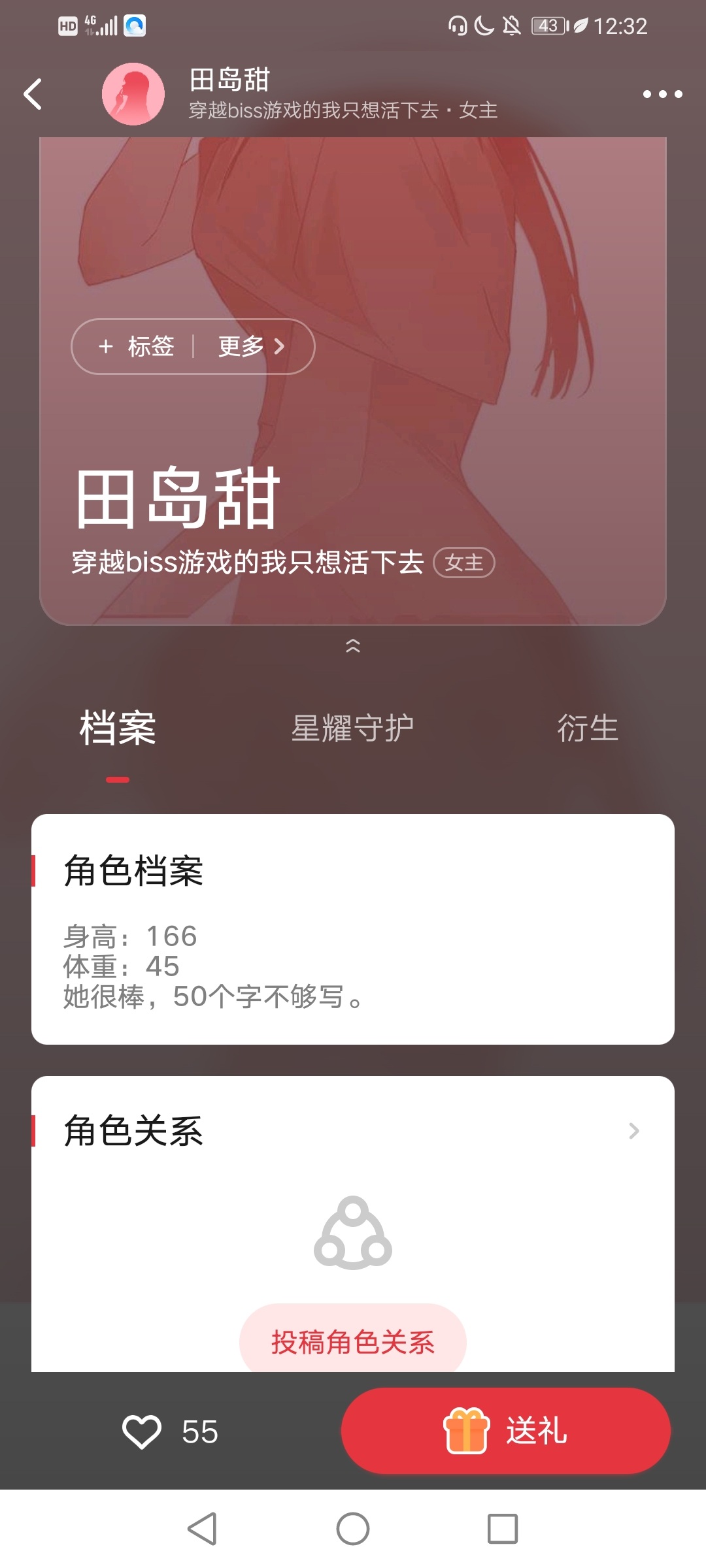Add a tag with the 标签 button
Image resolution: width=706 pixels, height=1568 pixels.
pyautogui.click(x=136, y=346)
